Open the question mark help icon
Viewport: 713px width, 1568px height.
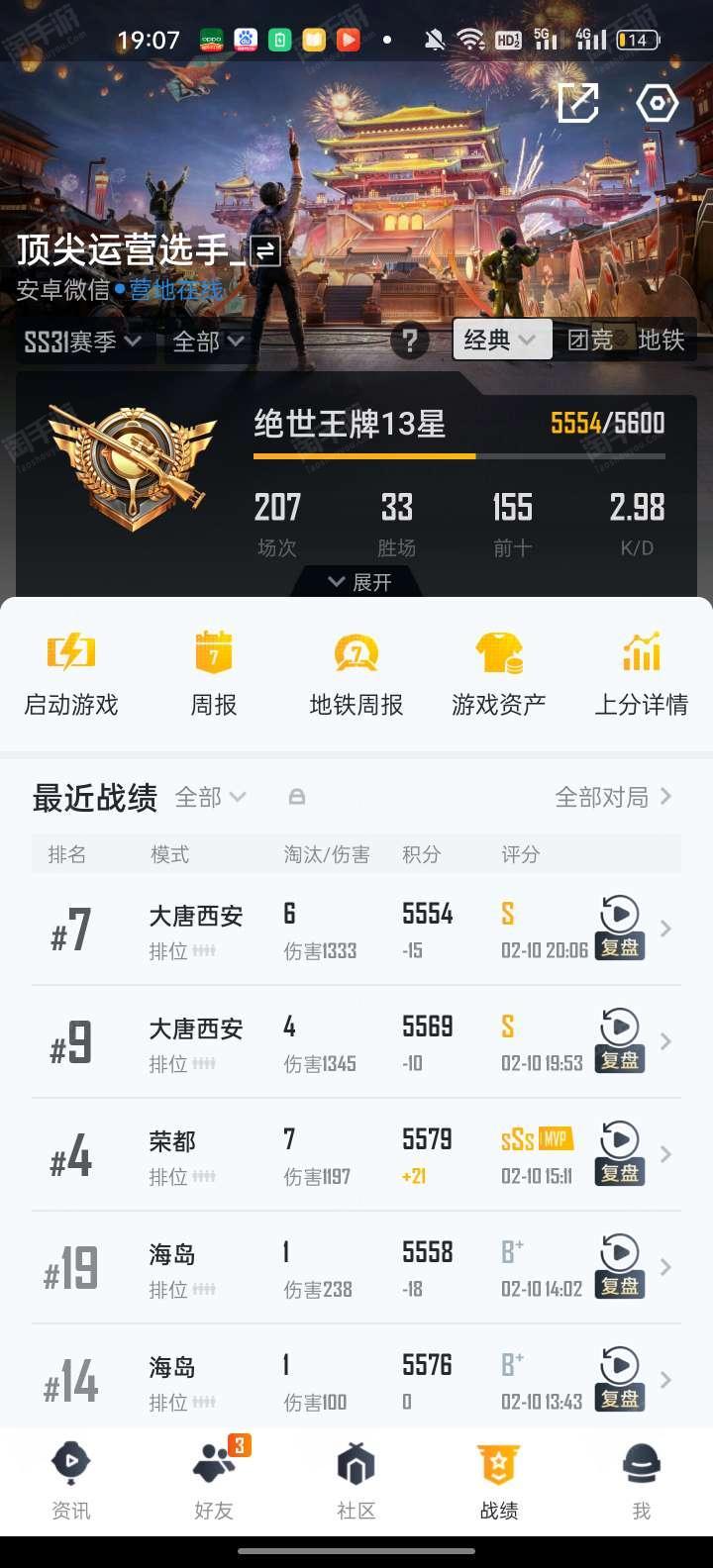coord(410,342)
